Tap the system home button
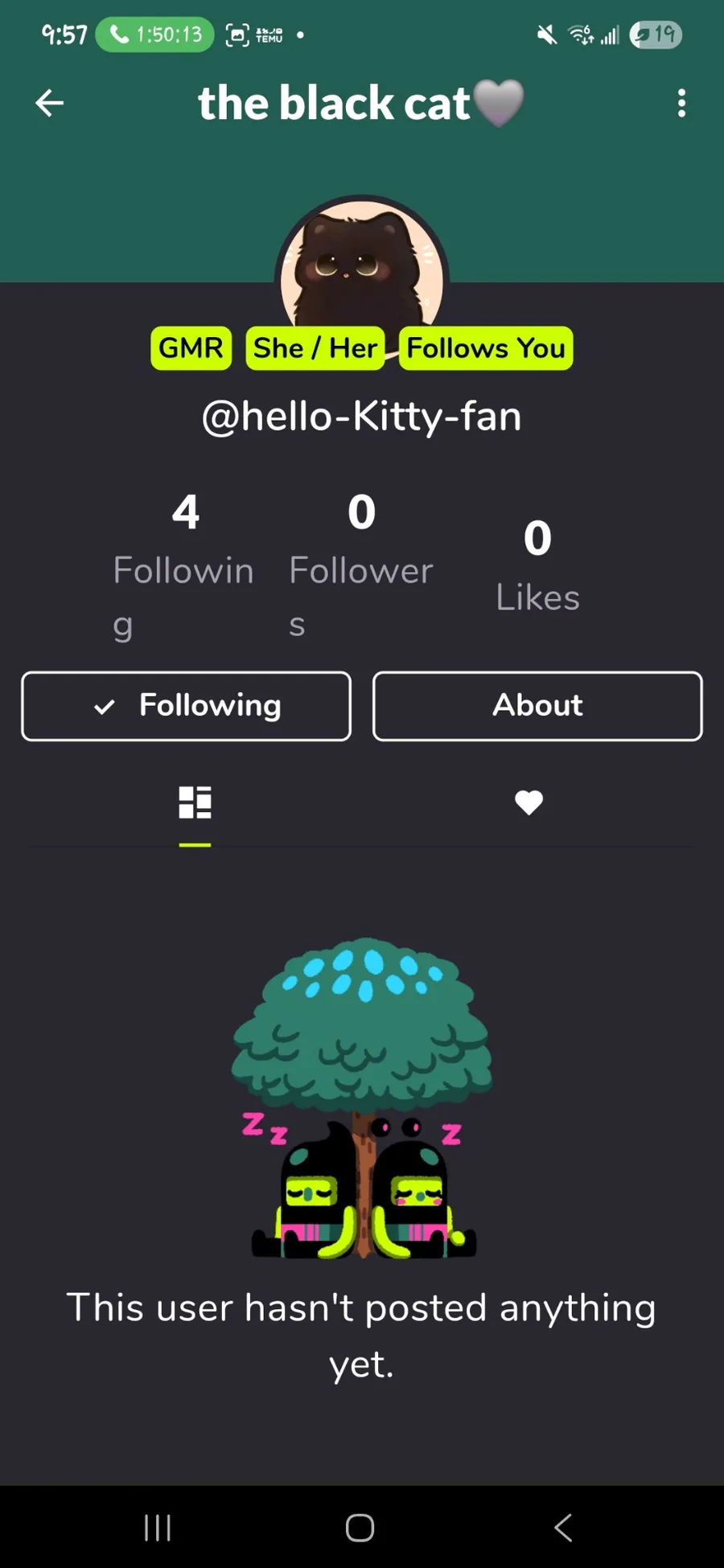Viewport: 724px width, 1568px height. click(360, 1528)
